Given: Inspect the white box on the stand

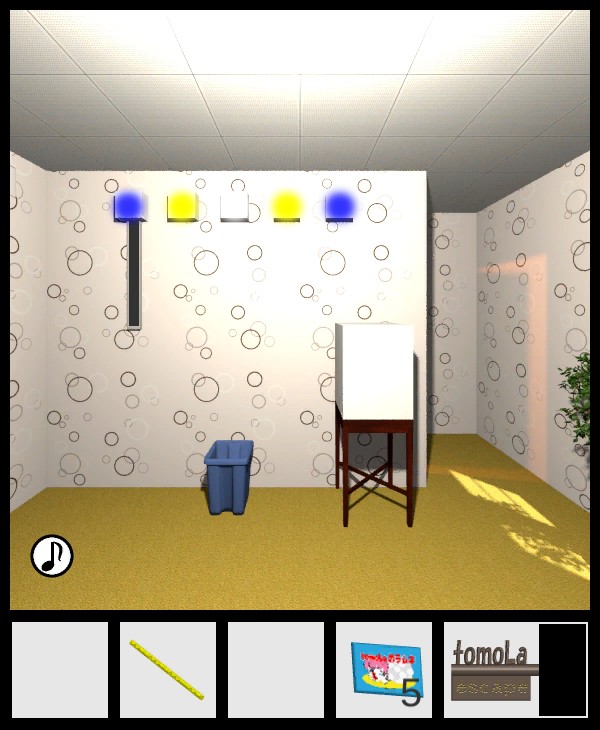Looking at the screenshot, I should click(x=375, y=371).
